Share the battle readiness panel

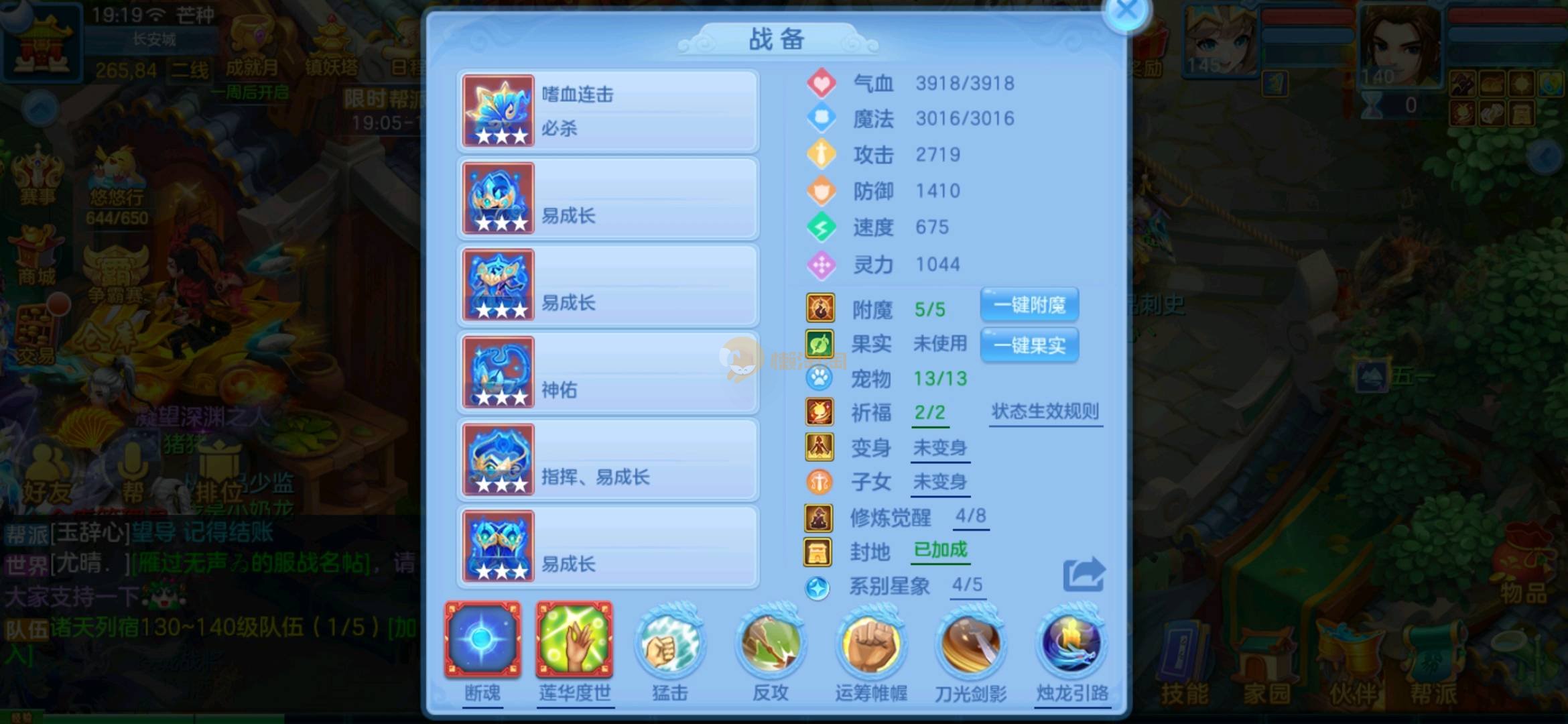[1083, 575]
